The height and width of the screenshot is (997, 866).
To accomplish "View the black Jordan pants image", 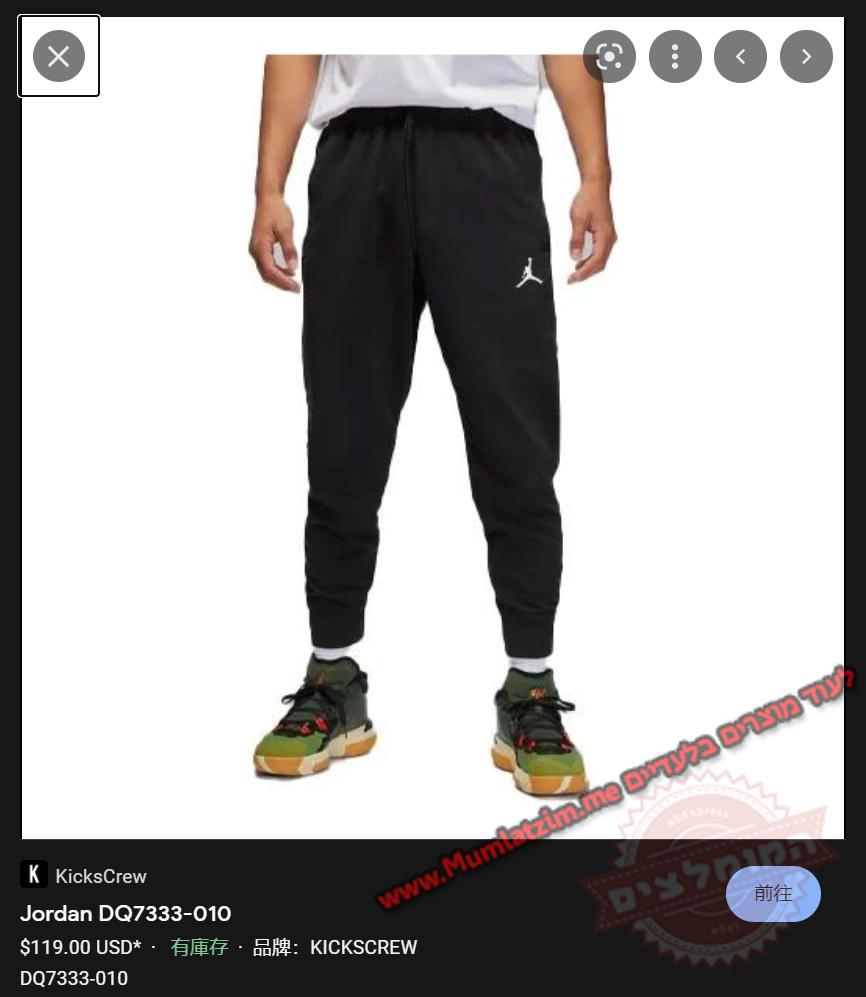I will point(432,420).
